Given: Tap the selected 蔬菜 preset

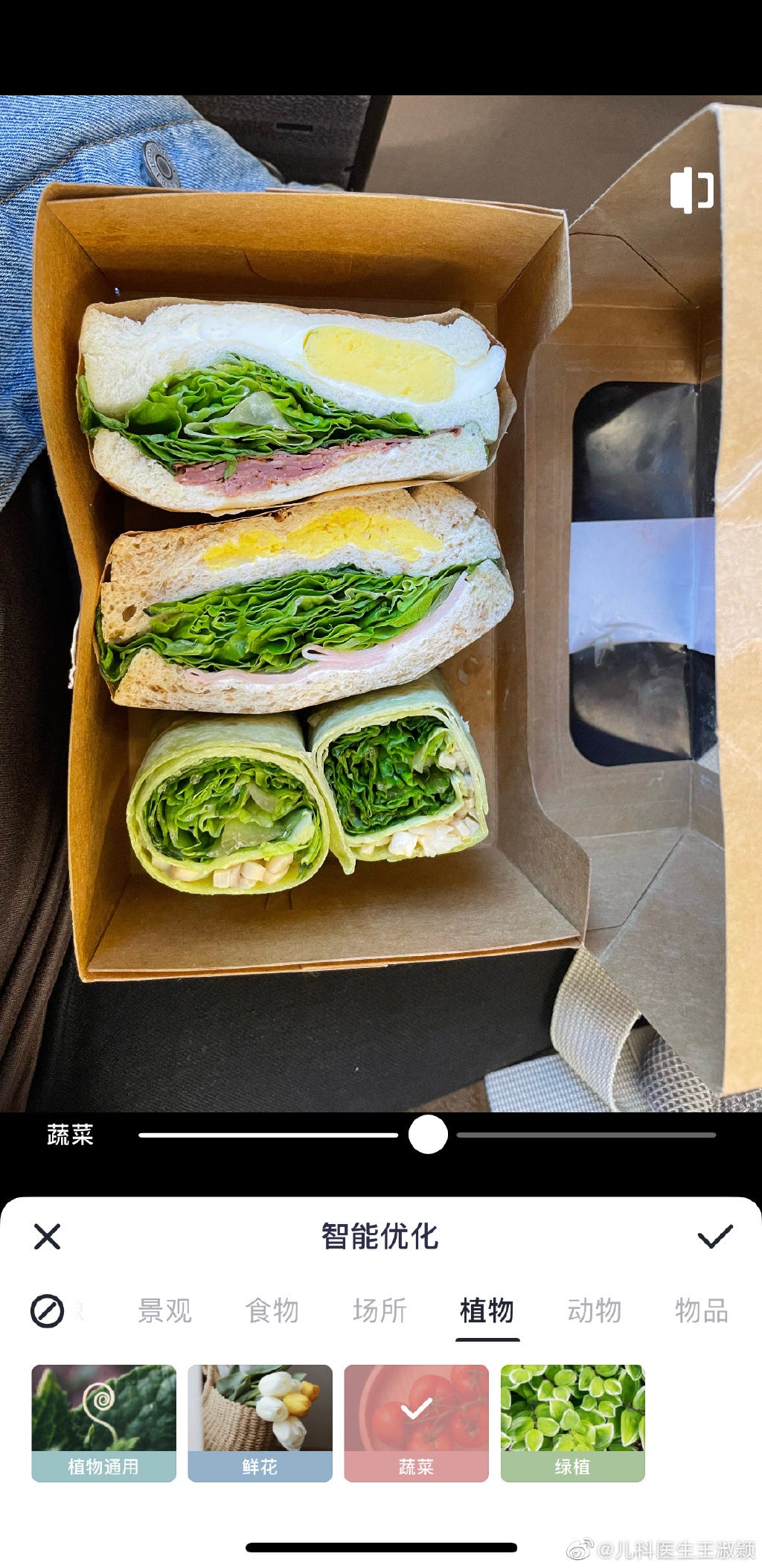Looking at the screenshot, I should [416, 1423].
